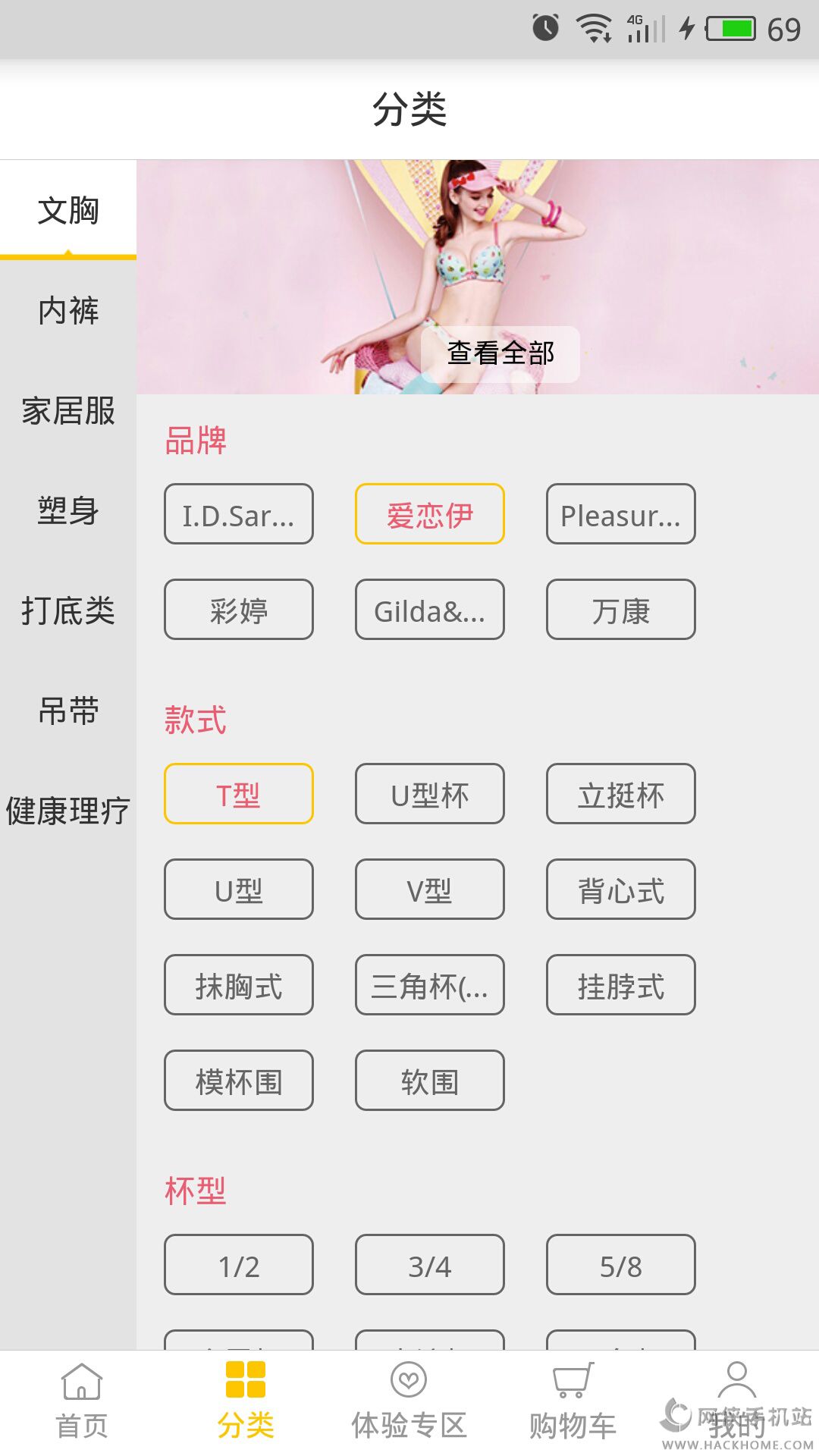
Task: Open the 家居服 category
Action: pyautogui.click(x=68, y=411)
